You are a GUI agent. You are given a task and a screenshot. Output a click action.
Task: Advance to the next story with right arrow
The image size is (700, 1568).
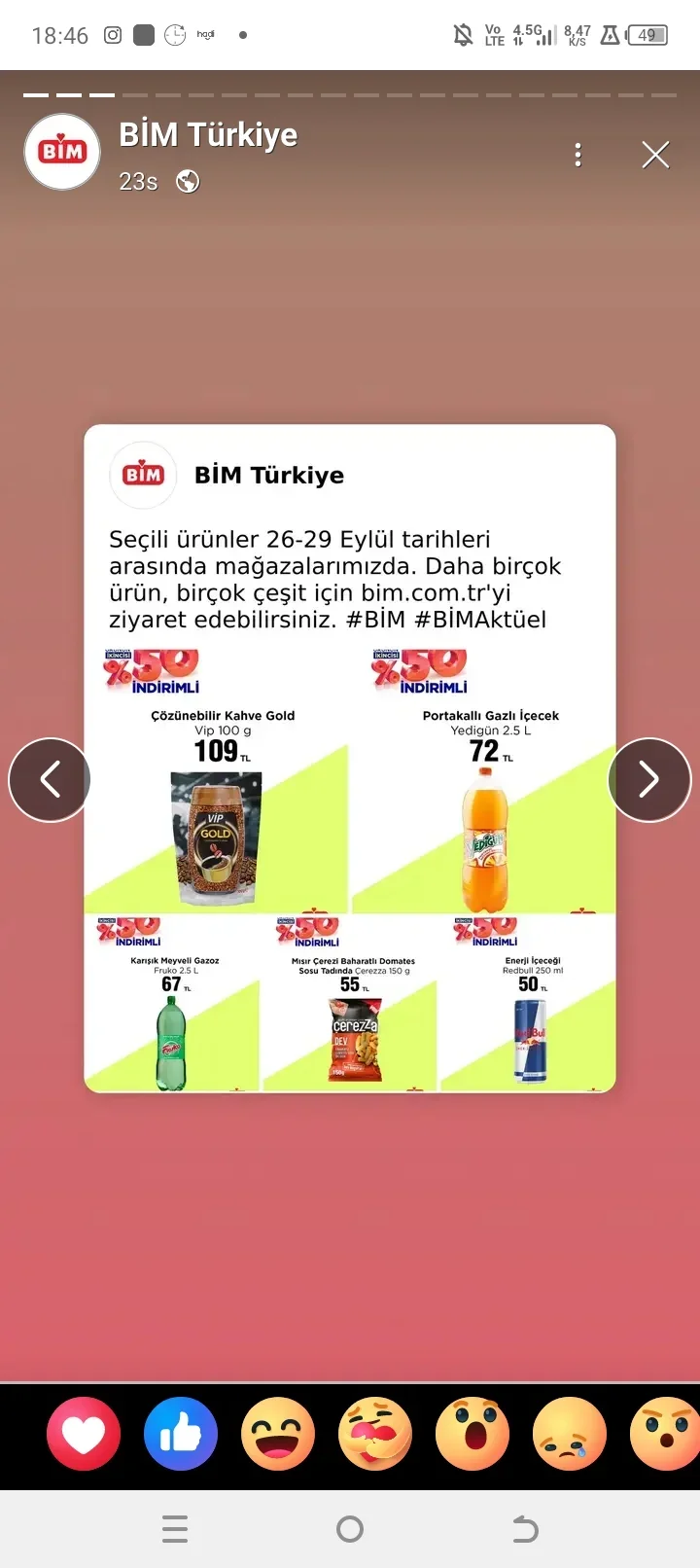(649, 779)
